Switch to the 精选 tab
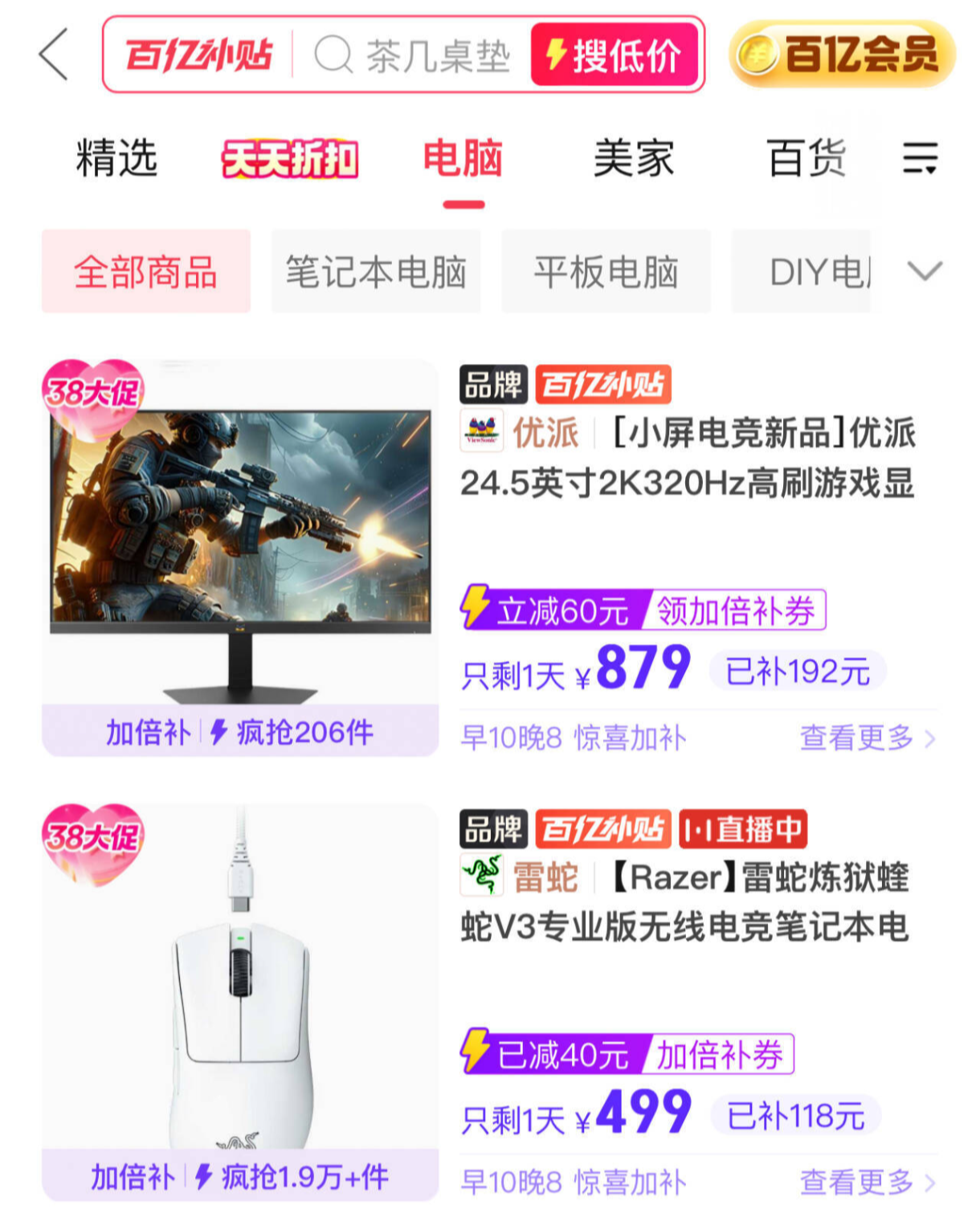Viewport: 980px width, 1222px height. click(116, 157)
